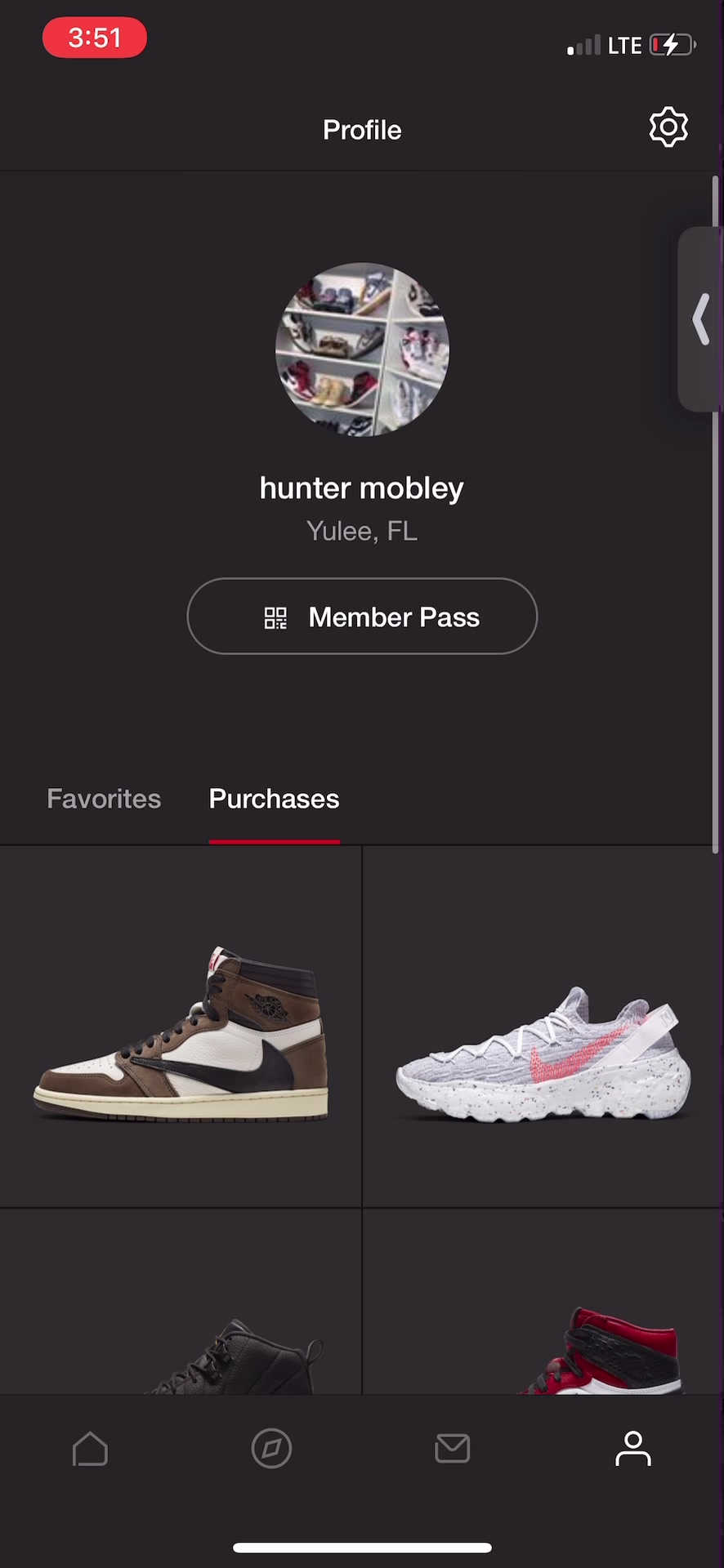Open the brown Travis Scott Jordan 1 purchase
This screenshot has width=724, height=1568.
click(181, 1027)
